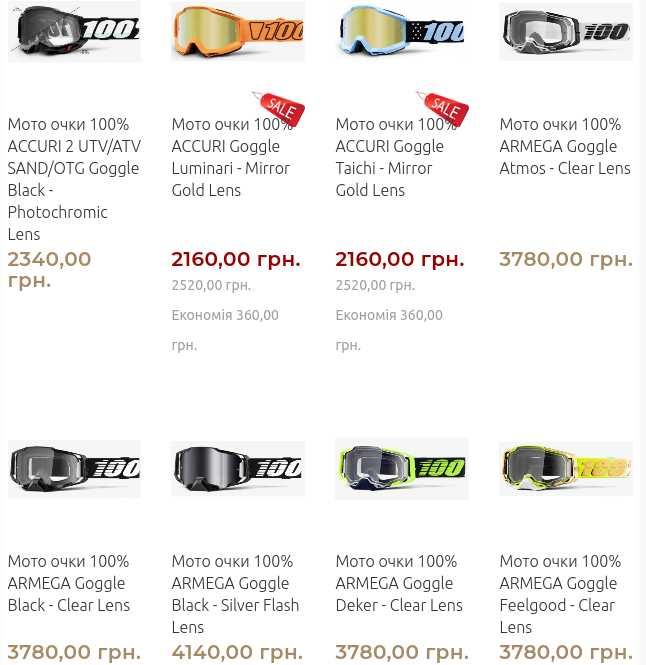View ARMEGA Goggle Black Silver Flash Lens image
Viewport: 646px width, 665px height.
(x=238, y=468)
